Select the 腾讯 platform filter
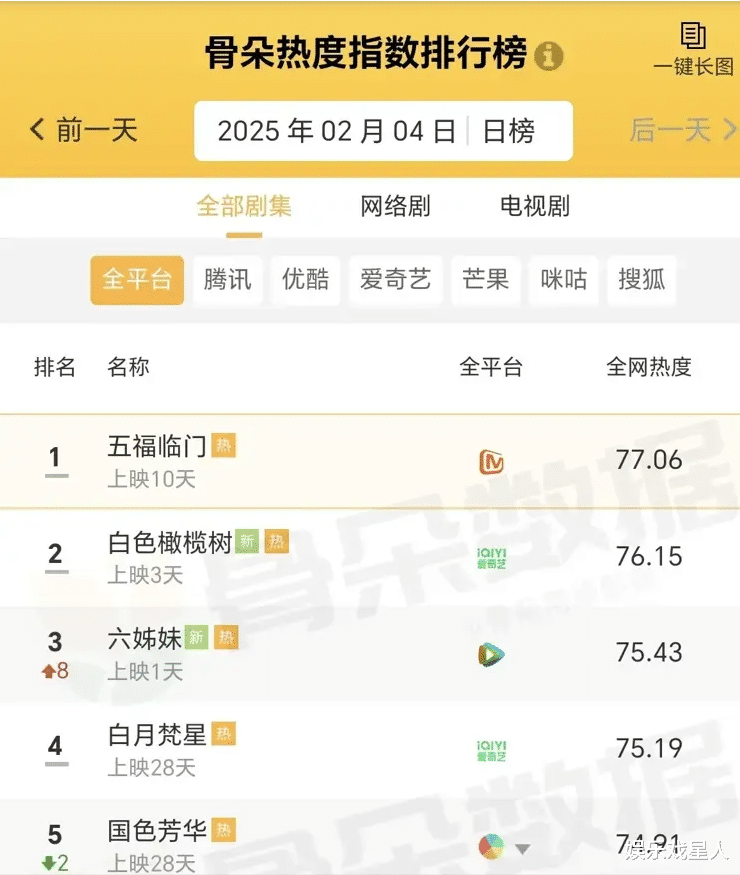740x875 pixels. pyautogui.click(x=227, y=281)
